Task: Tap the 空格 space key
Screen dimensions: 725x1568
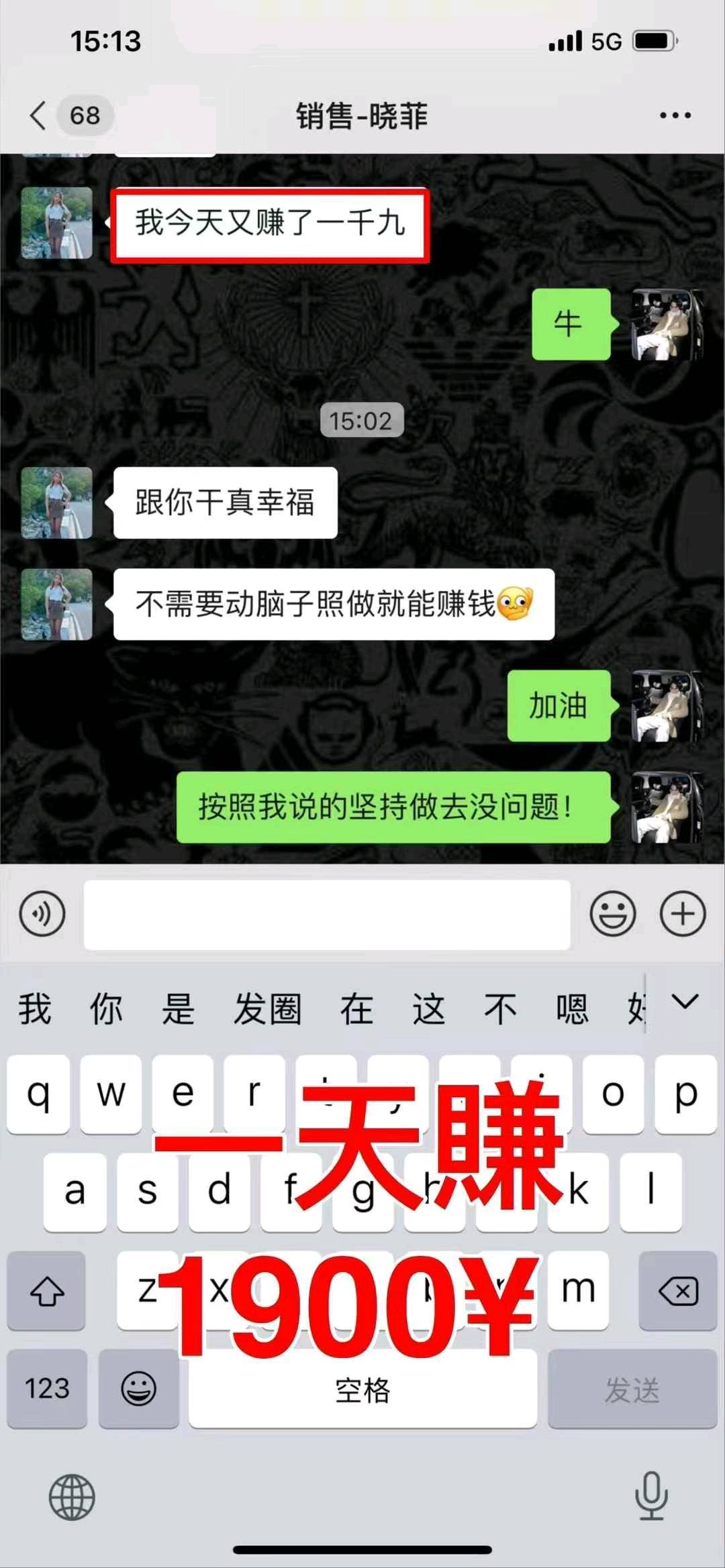Action: [362, 1390]
